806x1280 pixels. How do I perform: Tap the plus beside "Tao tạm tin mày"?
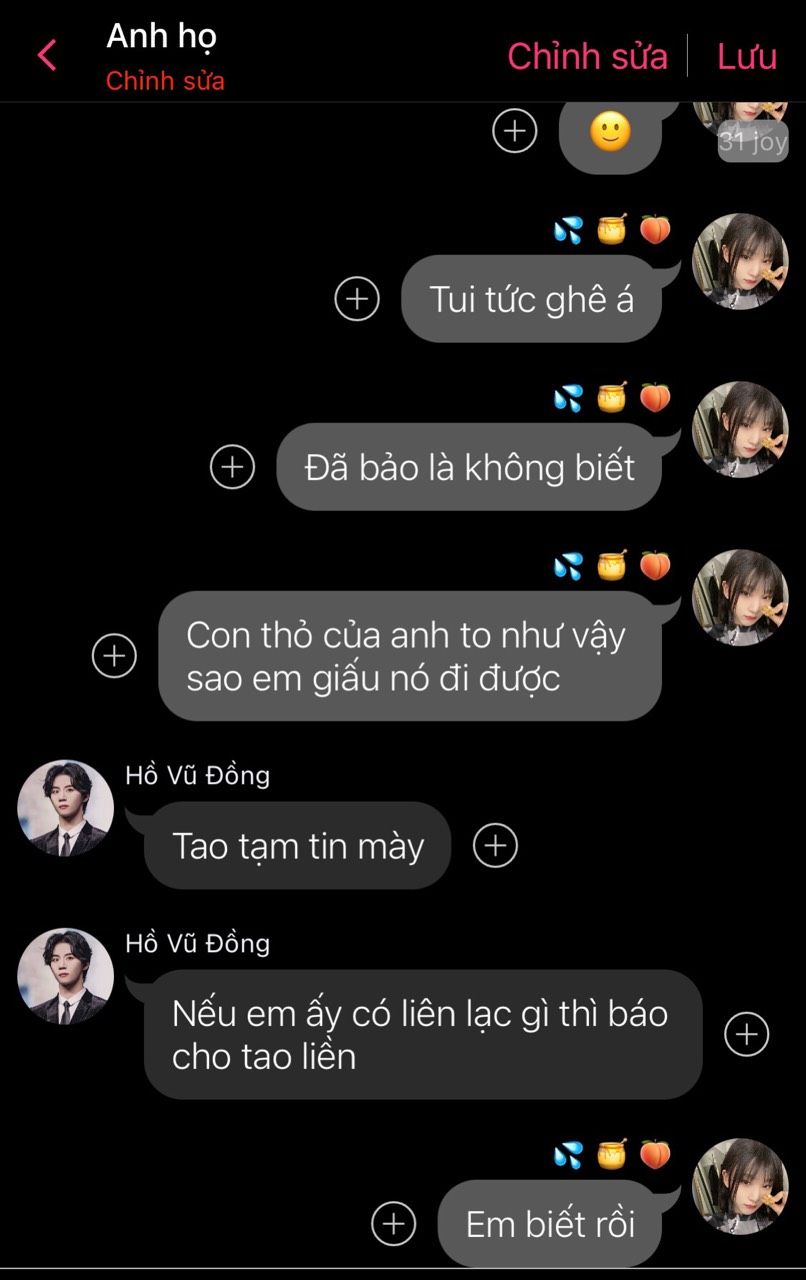click(x=495, y=846)
